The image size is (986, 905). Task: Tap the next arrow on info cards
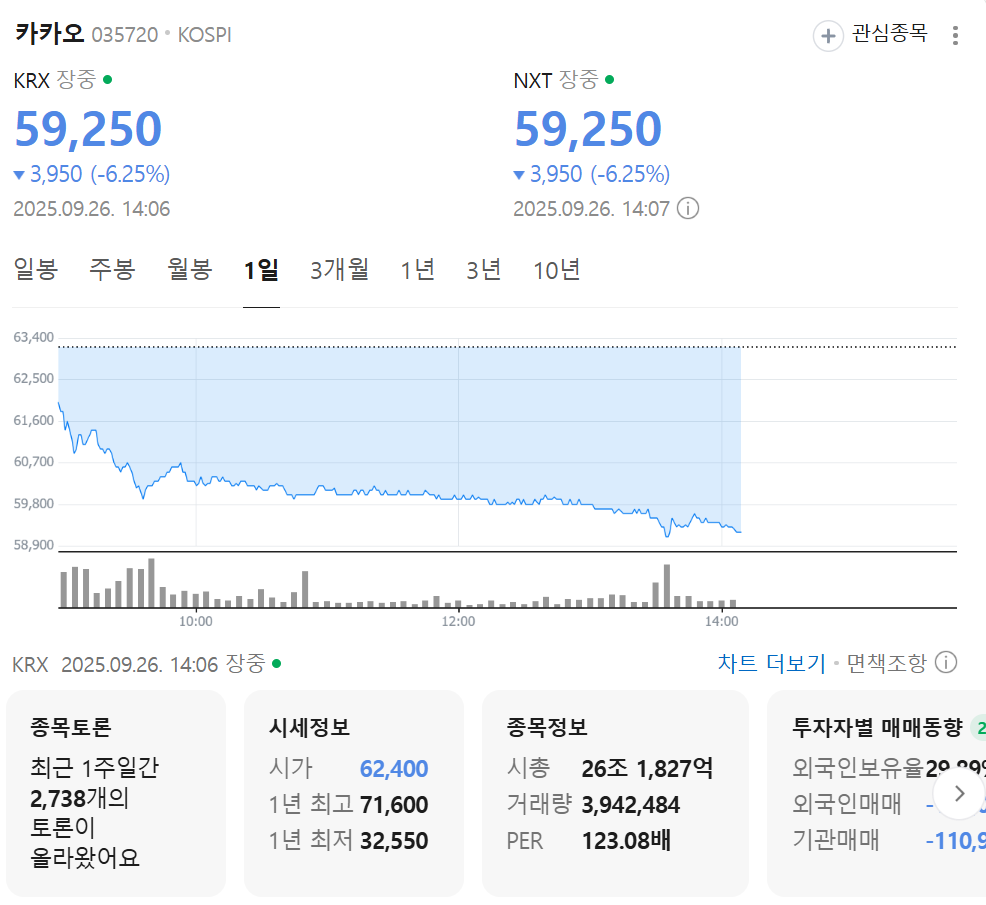pos(959,794)
